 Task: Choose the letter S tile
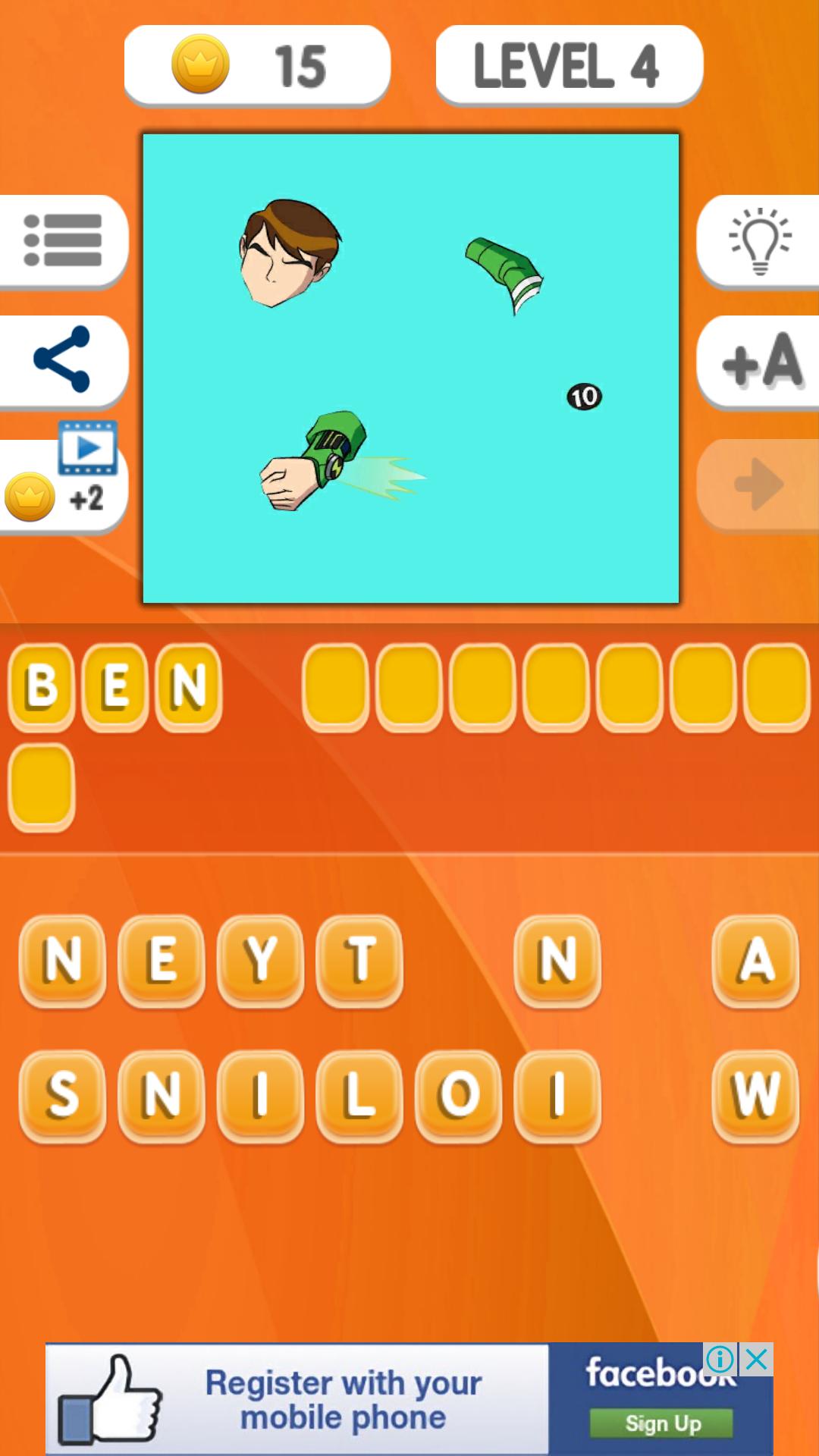(62, 1095)
